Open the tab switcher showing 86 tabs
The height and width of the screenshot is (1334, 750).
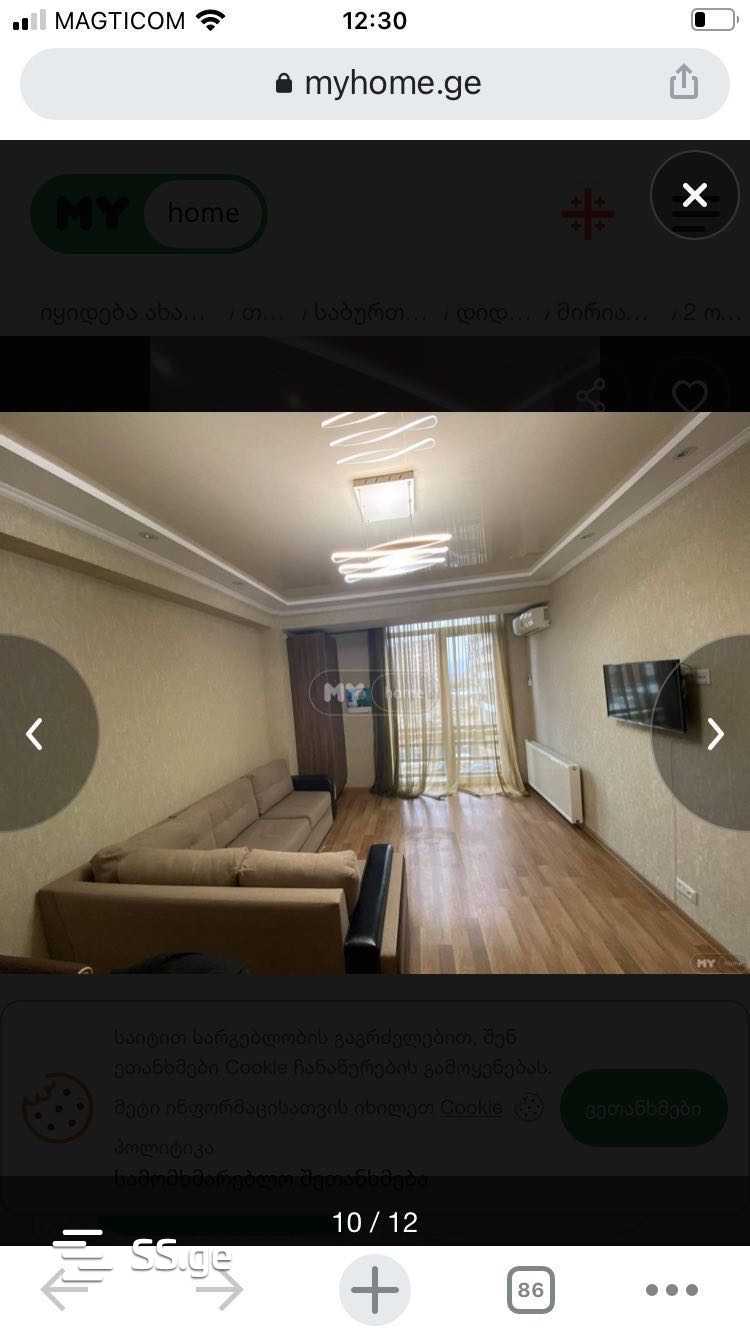[530, 1290]
